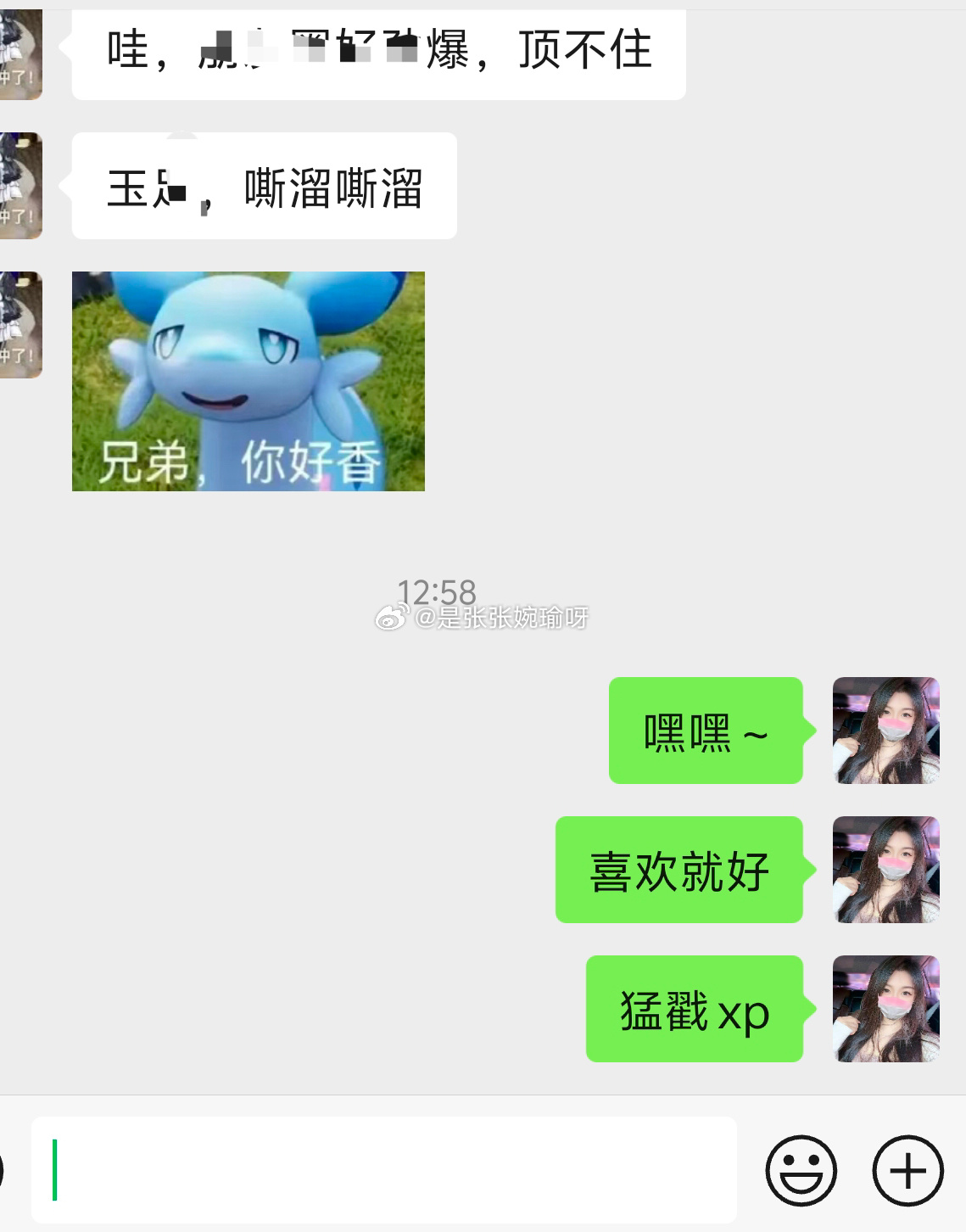The height and width of the screenshot is (1232, 966).
Task: Open the emoji sticker panel
Action: [801, 1170]
